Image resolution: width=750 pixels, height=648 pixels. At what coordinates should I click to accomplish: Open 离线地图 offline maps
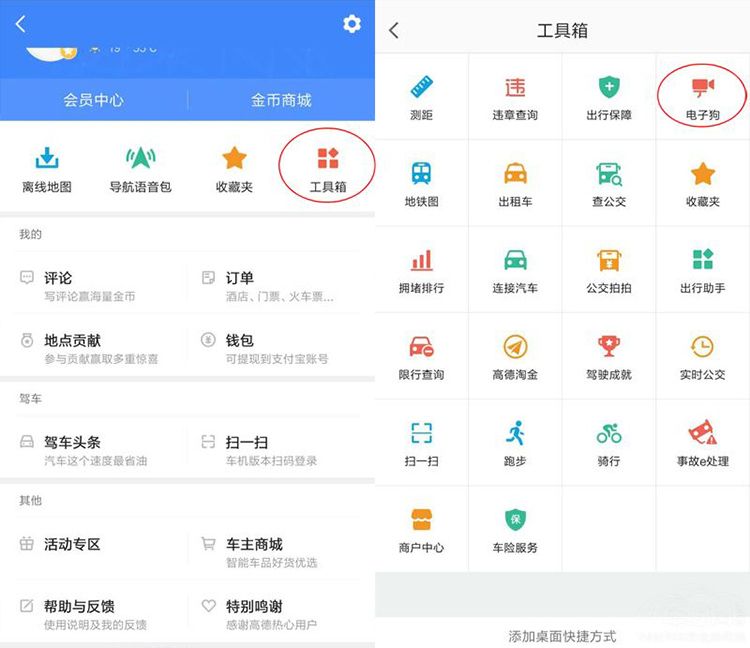tap(46, 168)
